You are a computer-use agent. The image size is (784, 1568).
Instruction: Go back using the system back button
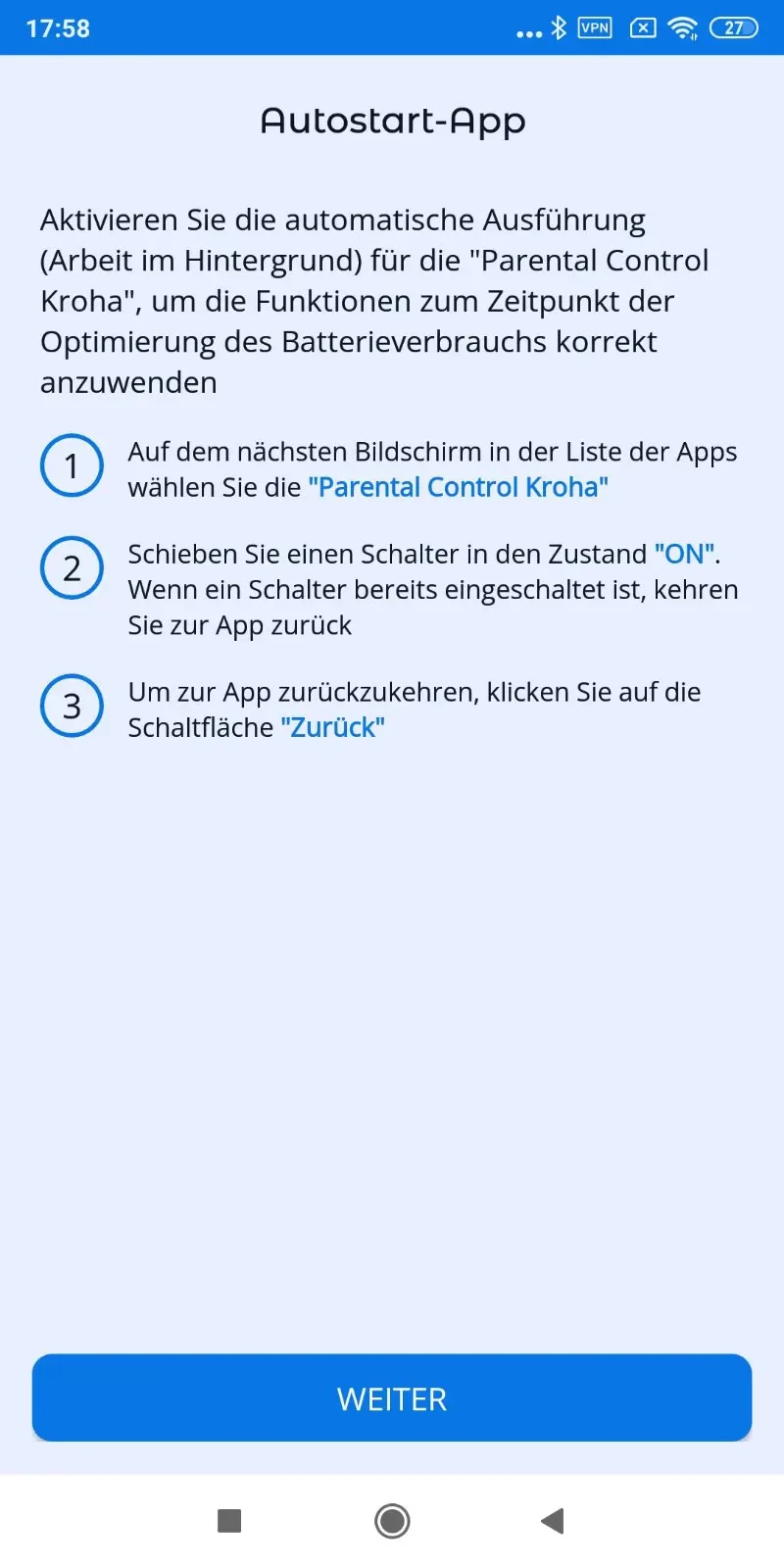coord(553,1521)
